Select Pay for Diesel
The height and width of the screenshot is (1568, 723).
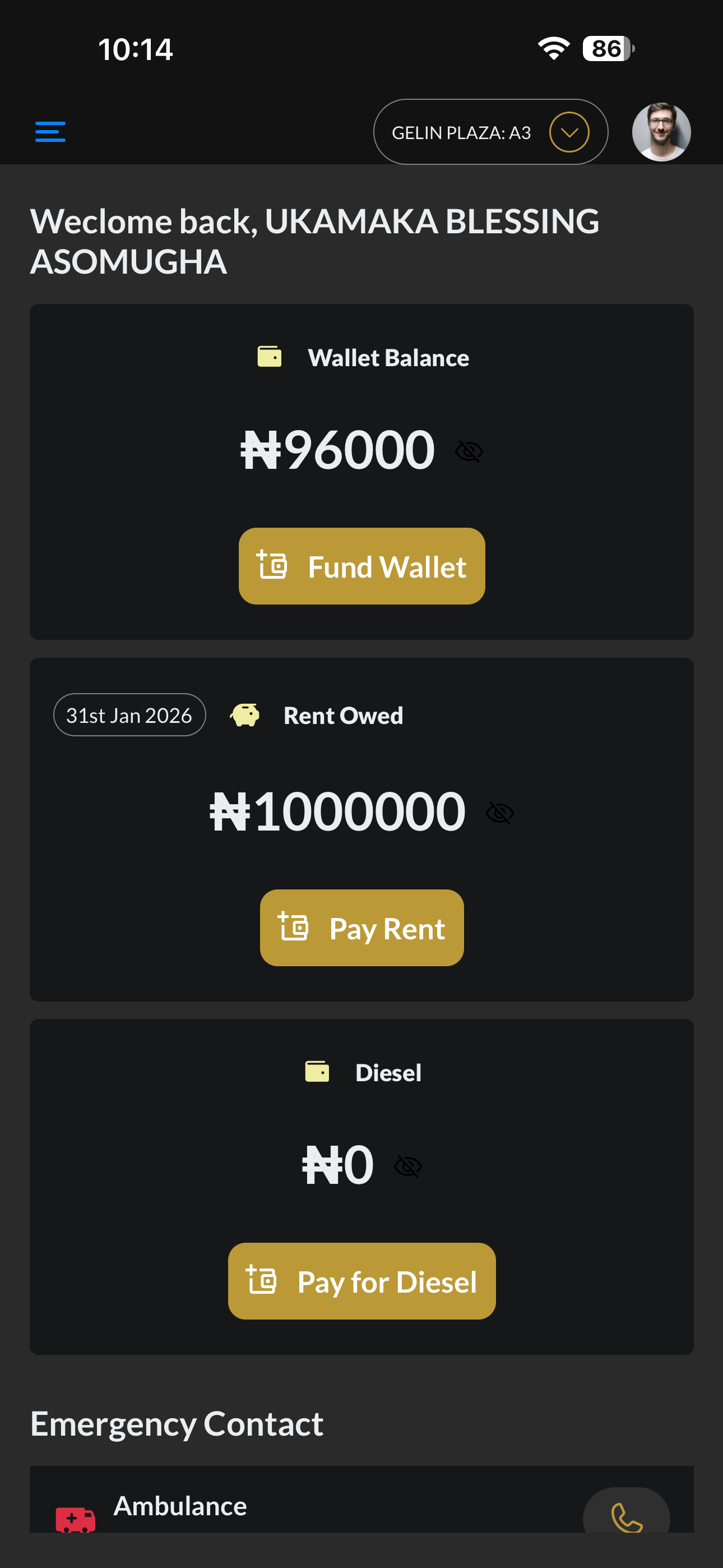[361, 1281]
